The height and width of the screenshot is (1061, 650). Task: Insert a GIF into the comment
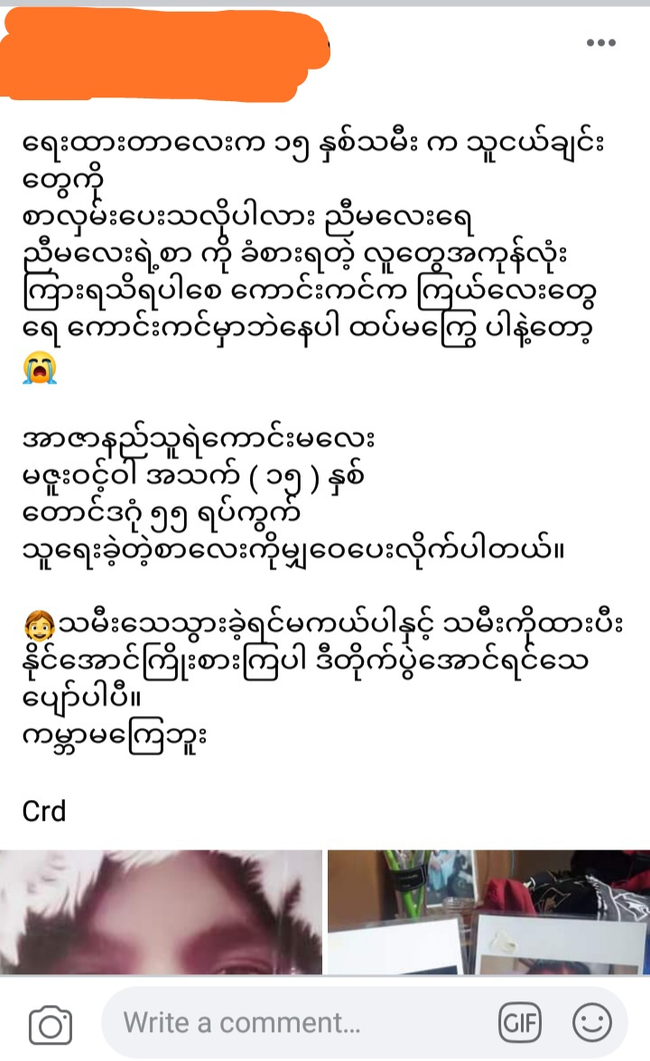[520, 1022]
